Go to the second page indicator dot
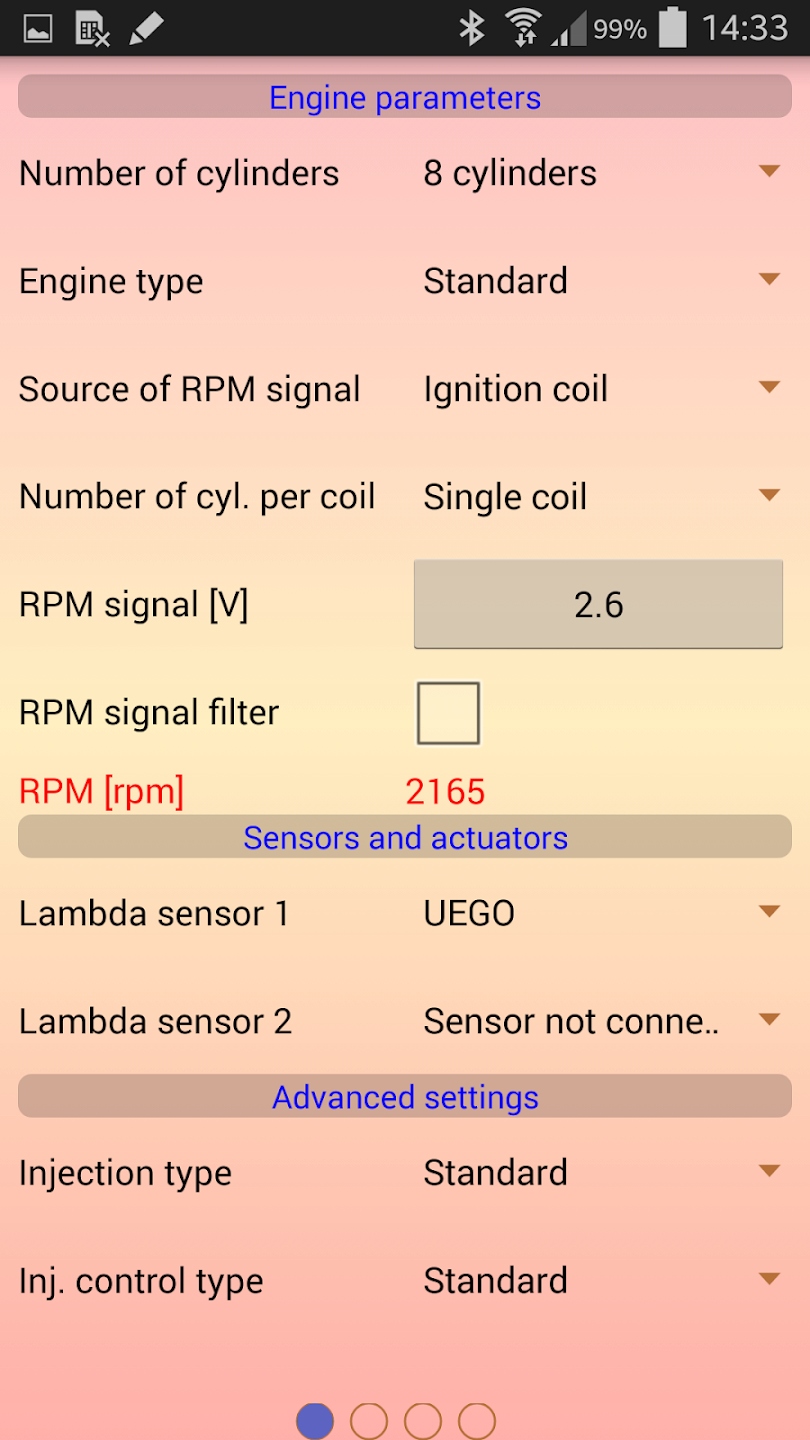Image resolution: width=810 pixels, height=1440 pixels. 369,1421
